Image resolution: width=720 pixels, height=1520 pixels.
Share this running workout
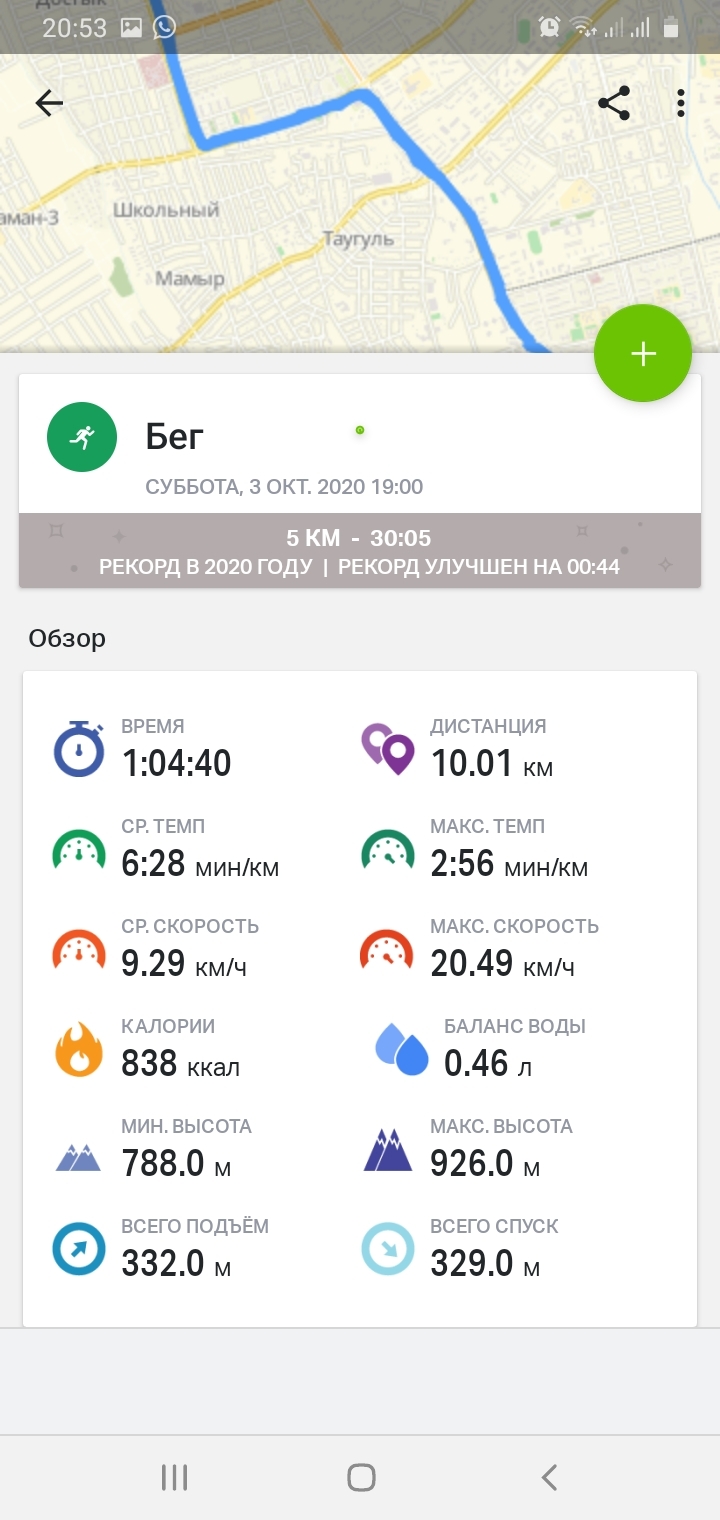tap(613, 103)
